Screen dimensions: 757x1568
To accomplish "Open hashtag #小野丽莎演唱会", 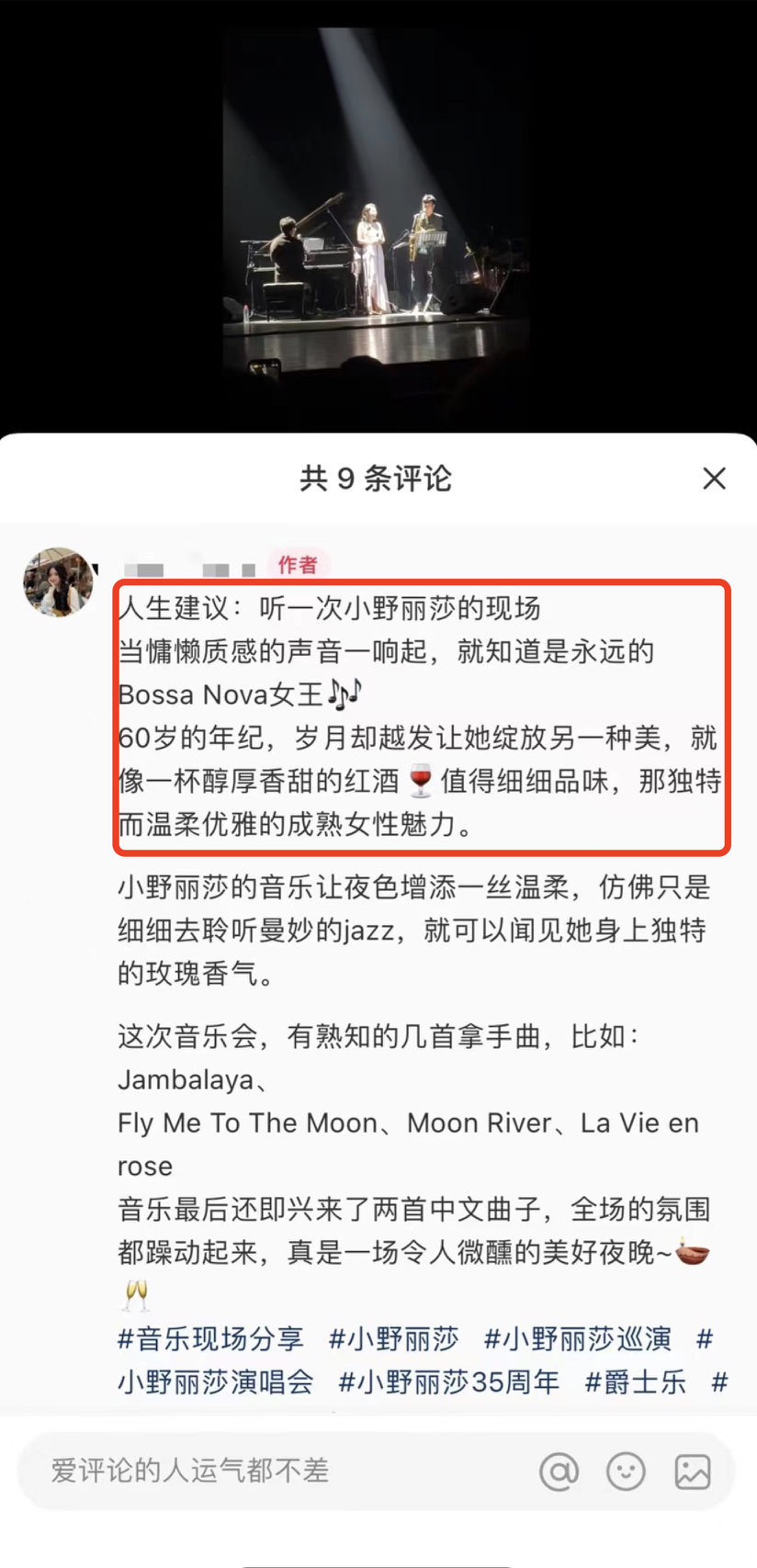I will click(216, 1382).
